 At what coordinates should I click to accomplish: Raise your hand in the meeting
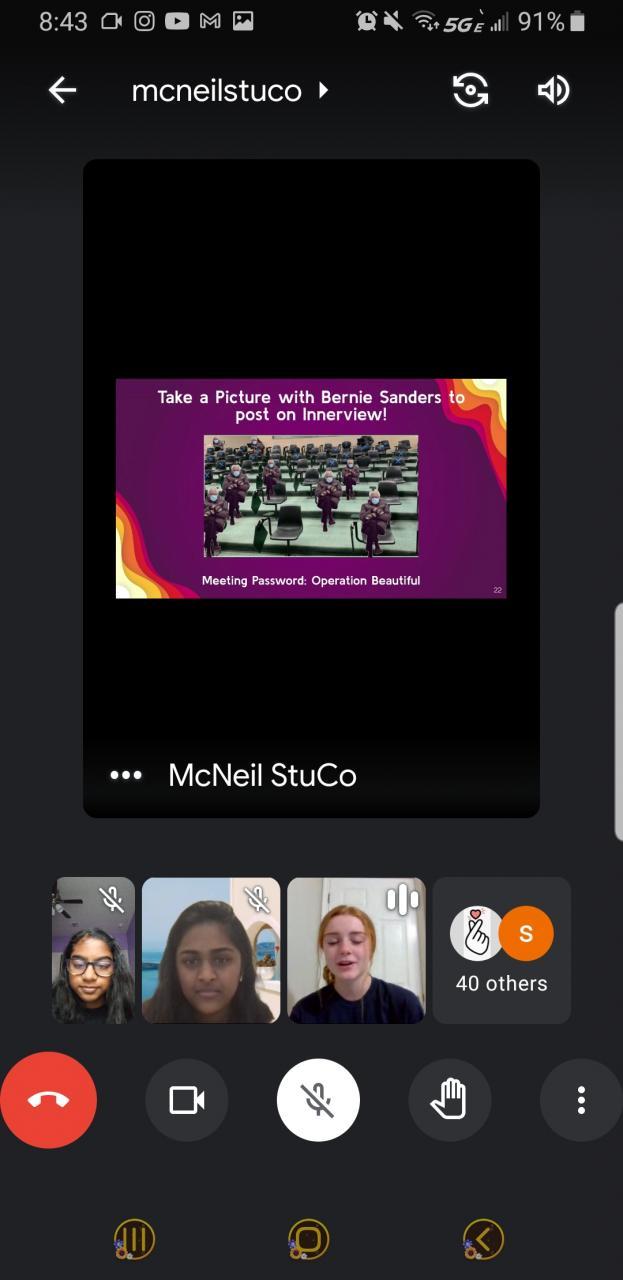pyautogui.click(x=449, y=1100)
